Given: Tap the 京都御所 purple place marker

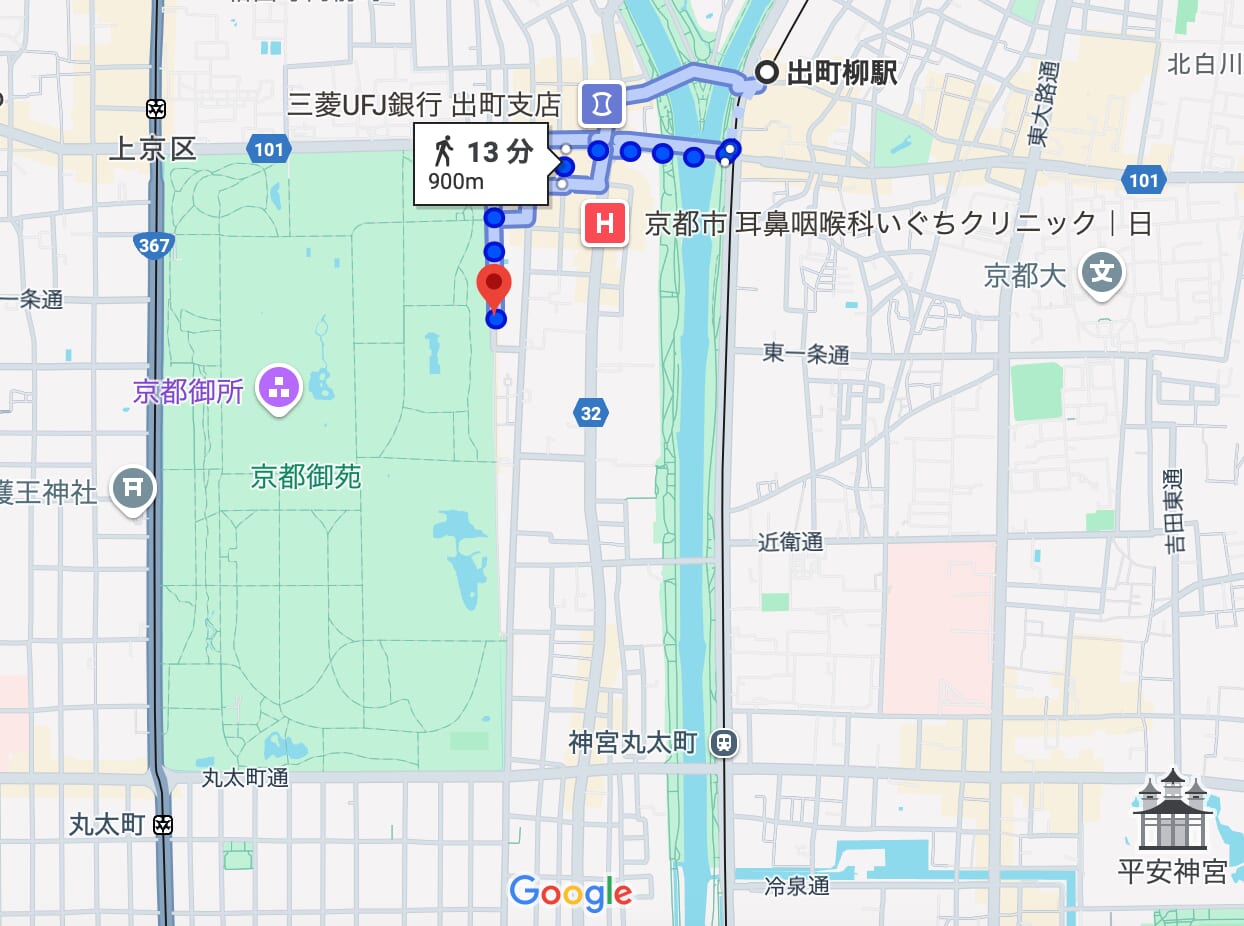Looking at the screenshot, I should 279,389.
